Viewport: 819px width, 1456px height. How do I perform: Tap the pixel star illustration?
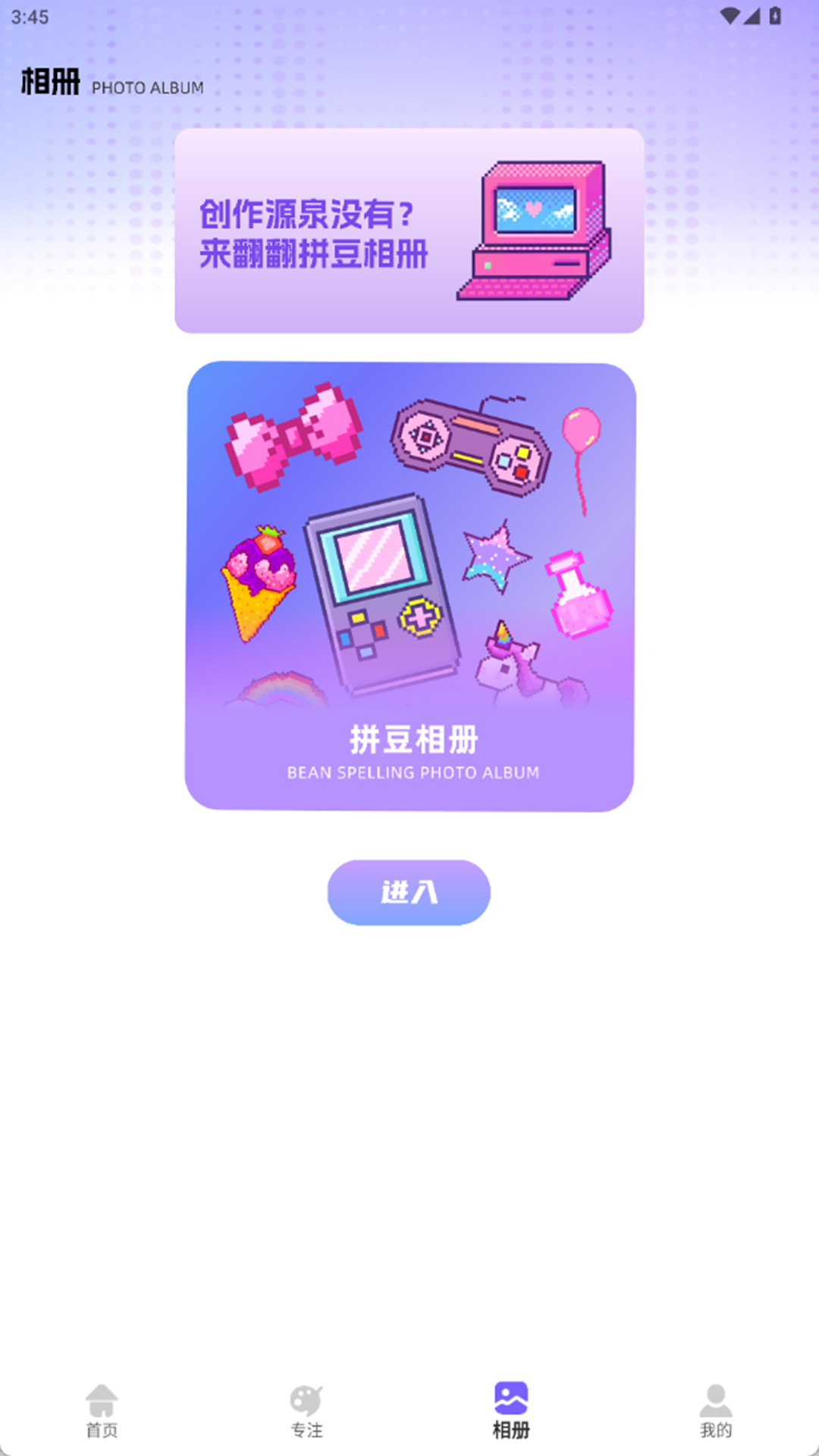click(x=493, y=557)
